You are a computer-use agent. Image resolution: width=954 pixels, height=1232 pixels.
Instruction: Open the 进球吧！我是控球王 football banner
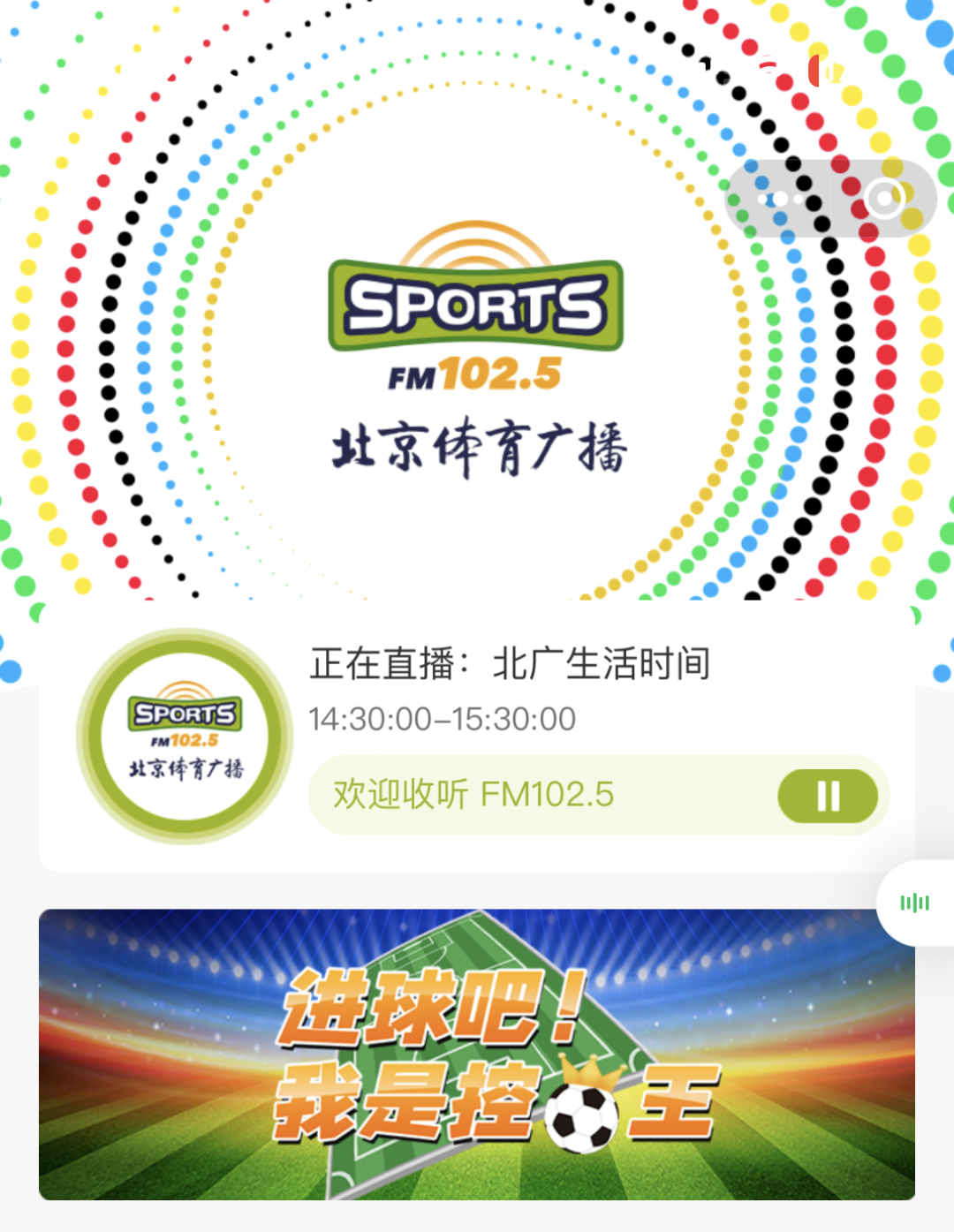point(477,1054)
